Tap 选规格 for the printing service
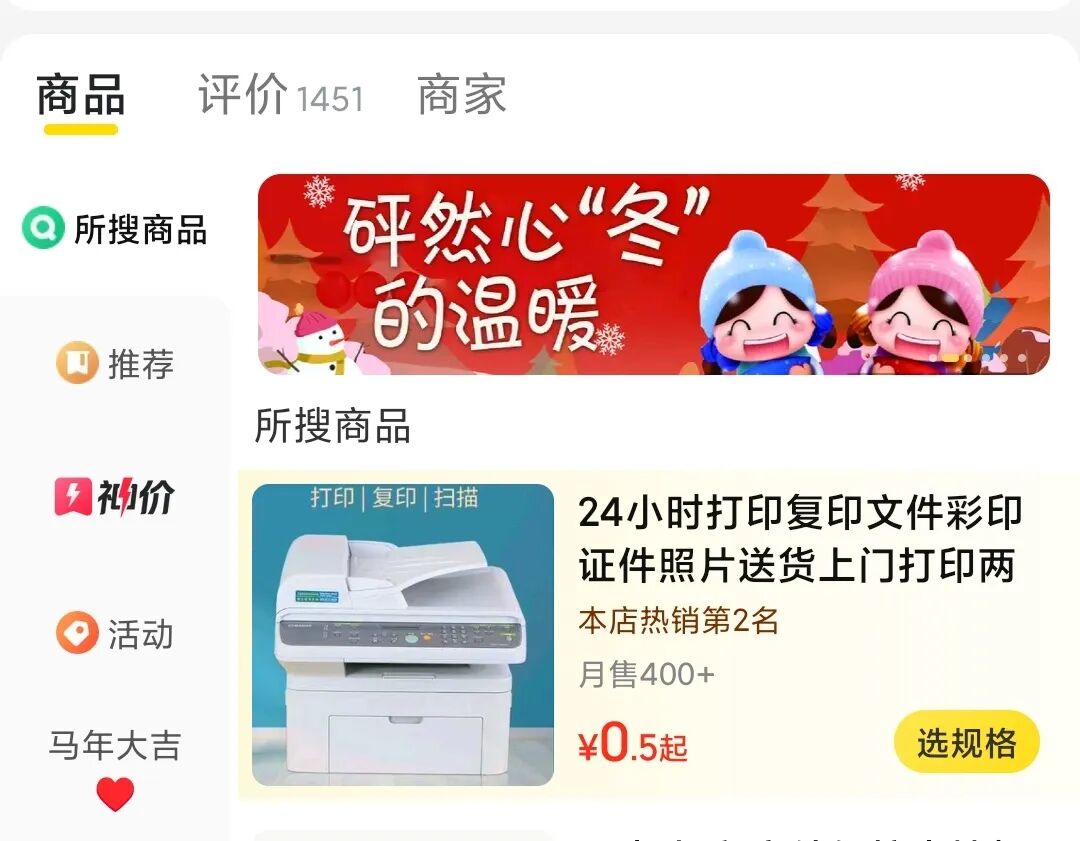 click(x=966, y=743)
